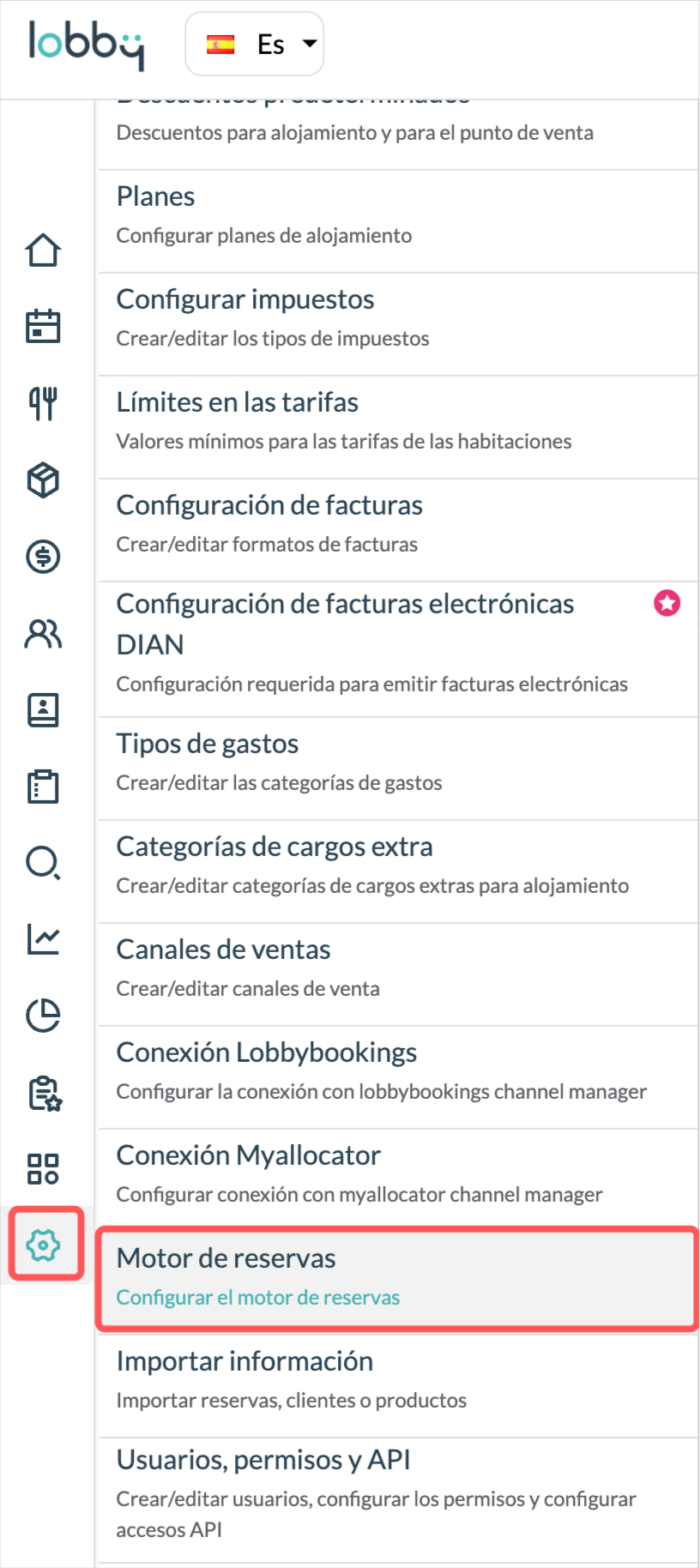
Task: Open Tipos de gastos
Action: [x=398, y=769]
